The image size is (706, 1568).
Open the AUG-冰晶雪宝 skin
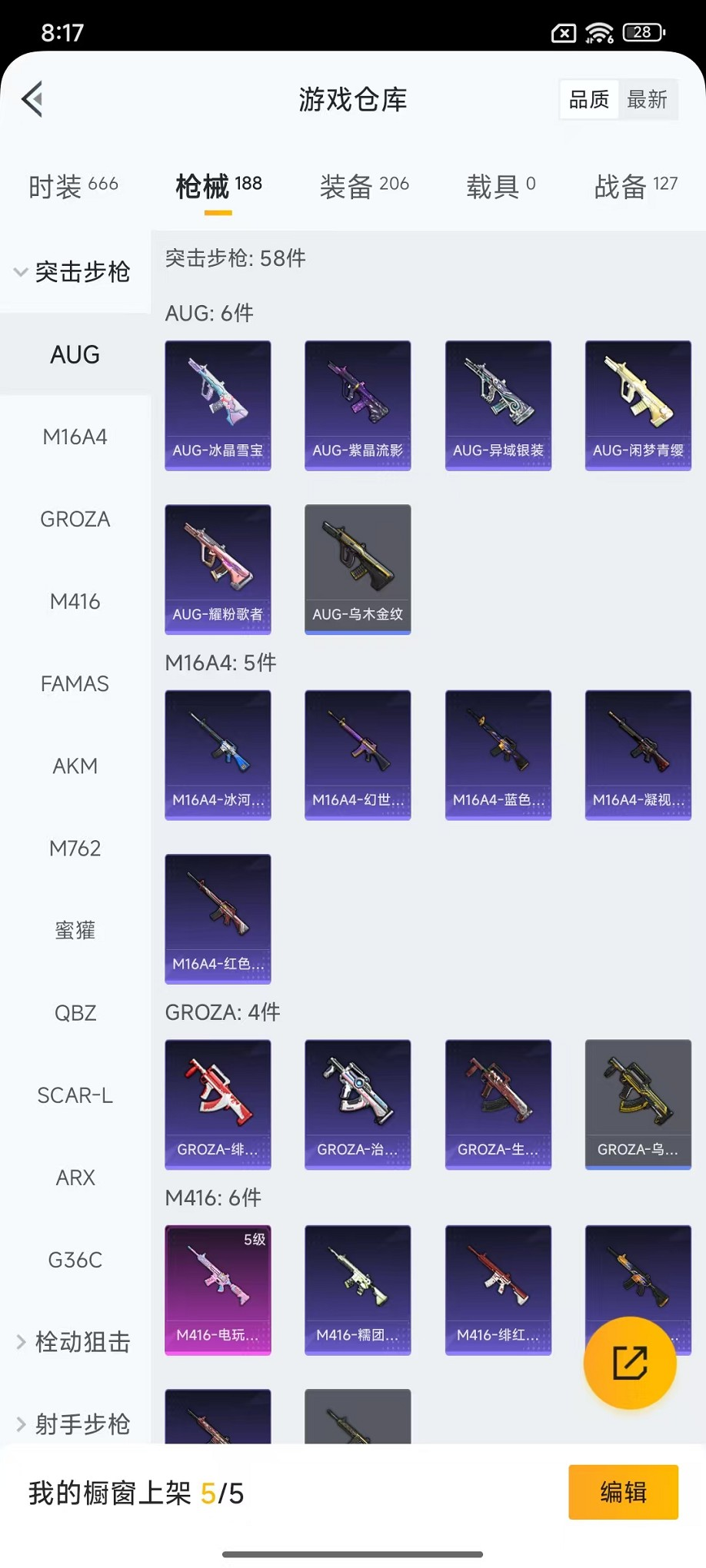pos(218,405)
